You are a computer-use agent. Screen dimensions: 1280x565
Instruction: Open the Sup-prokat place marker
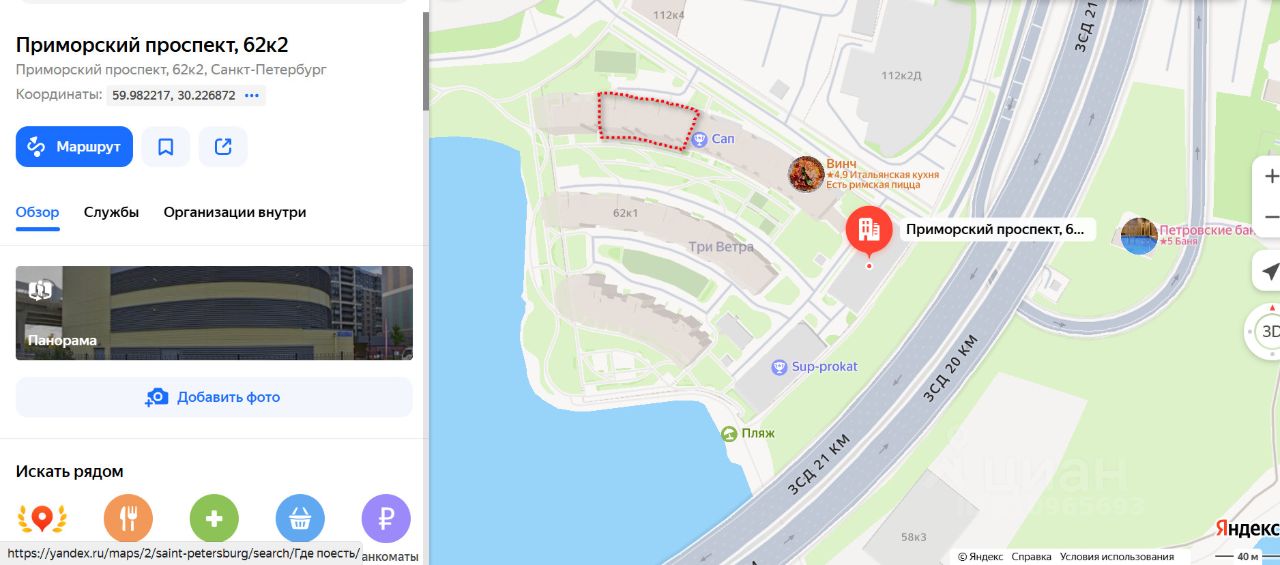(780, 367)
